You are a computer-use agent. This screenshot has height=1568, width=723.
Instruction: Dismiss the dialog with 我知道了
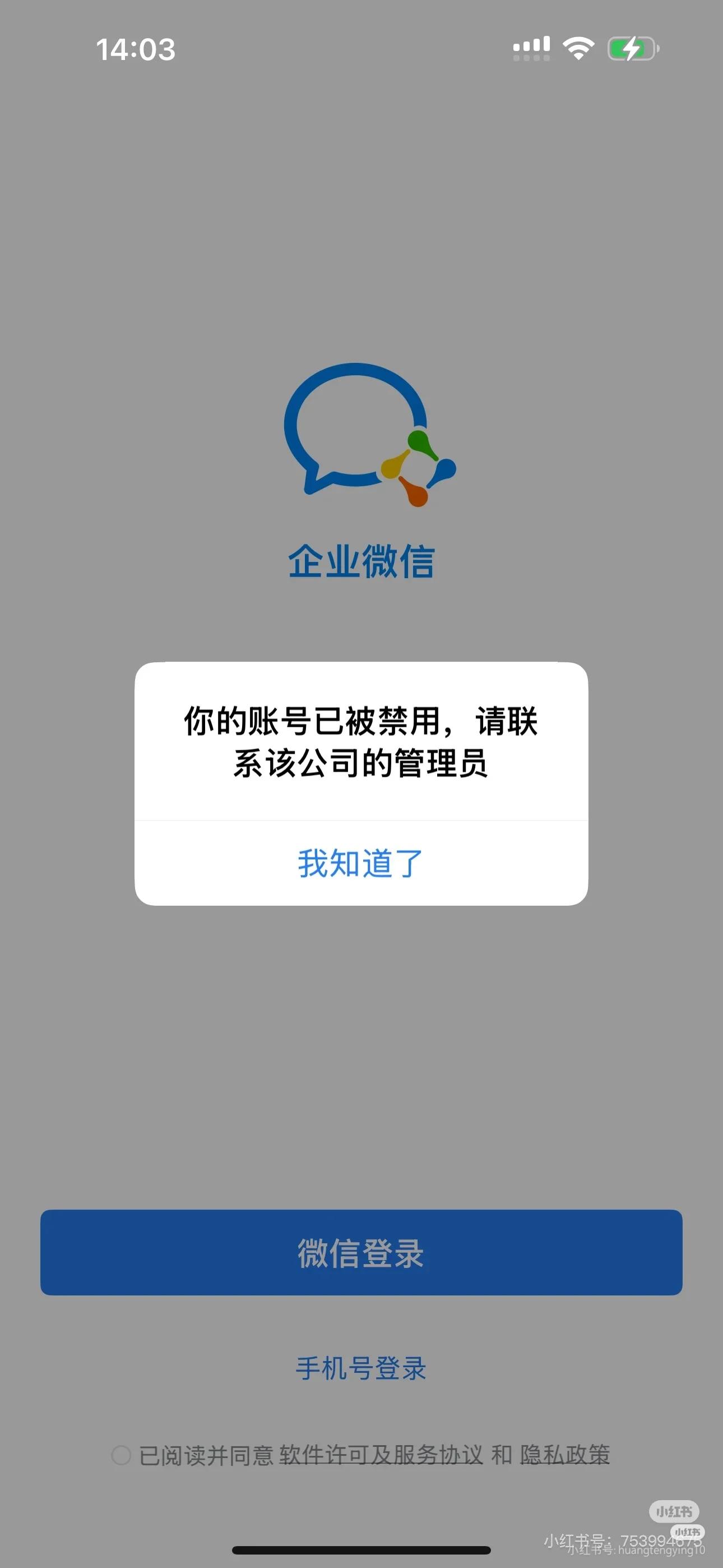coord(361,863)
